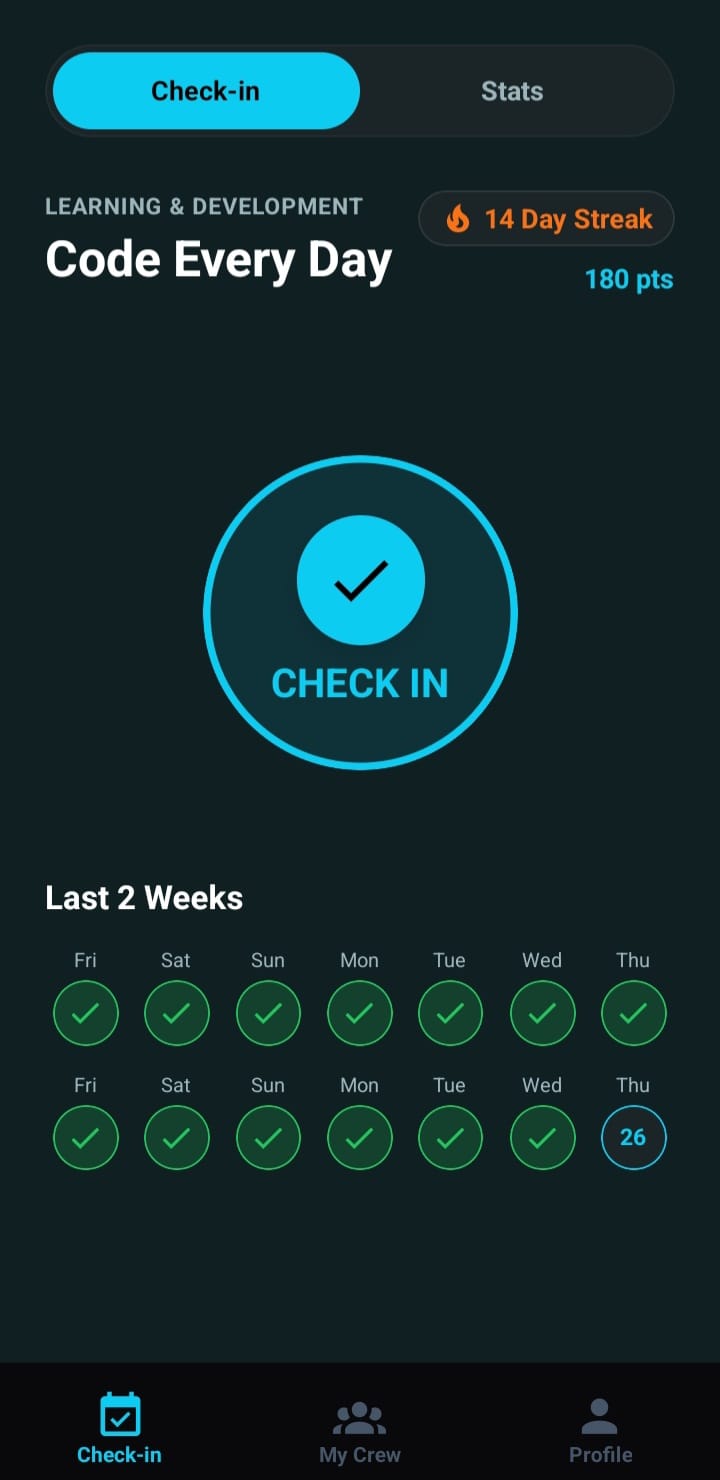Tap Thursday's checkmark in the top week row

633,1013
